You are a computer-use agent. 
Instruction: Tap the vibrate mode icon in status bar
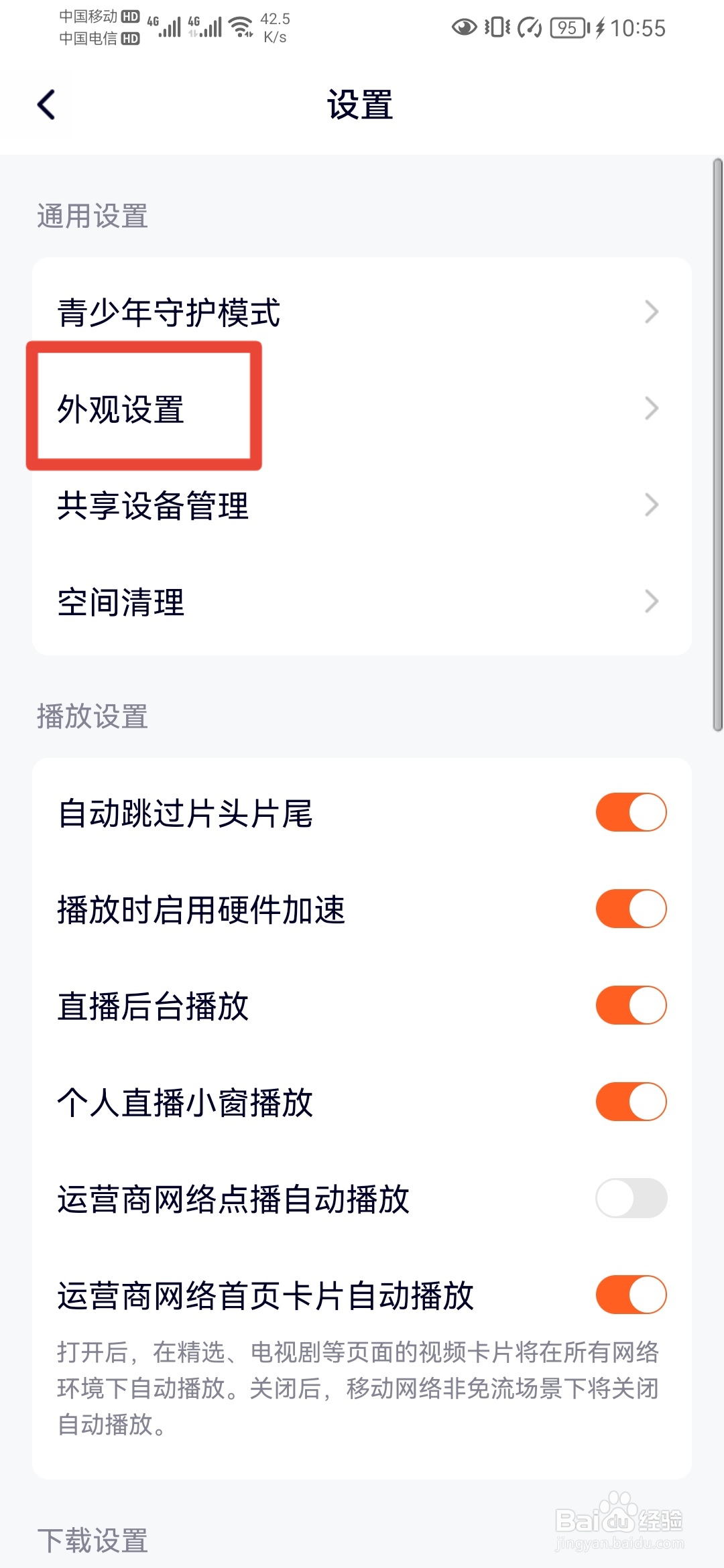tap(497, 25)
